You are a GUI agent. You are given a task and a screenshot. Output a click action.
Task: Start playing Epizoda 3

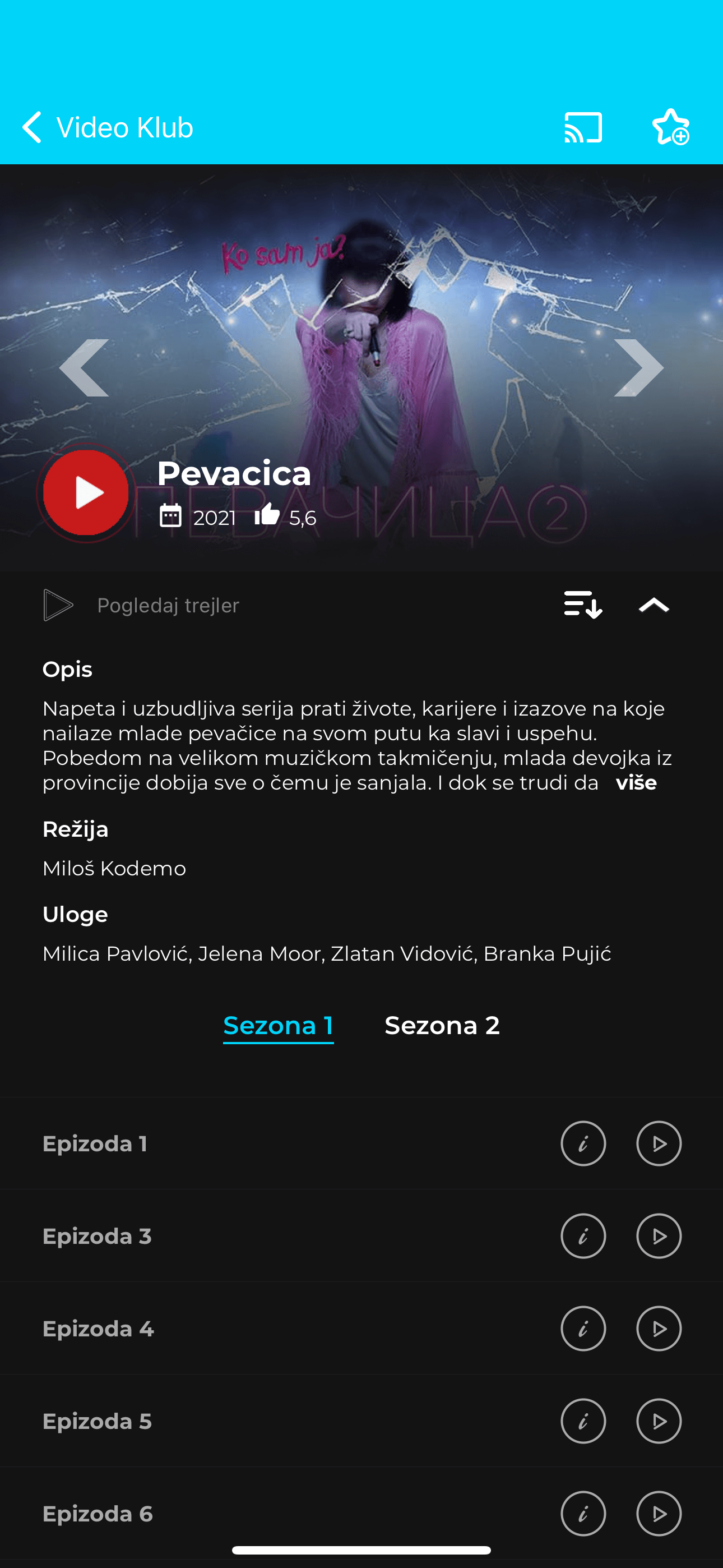pyautogui.click(x=659, y=1236)
